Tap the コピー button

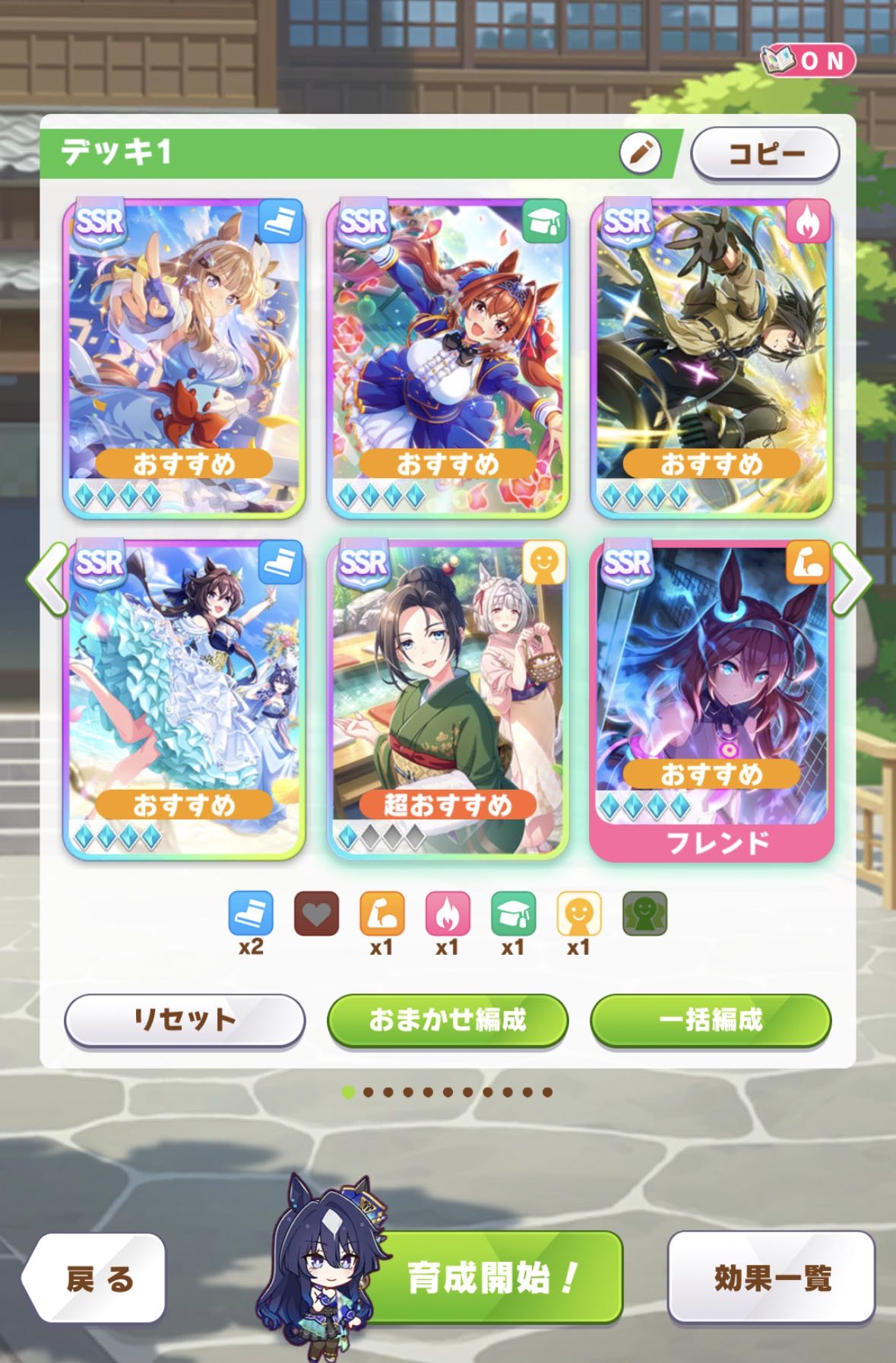765,154
